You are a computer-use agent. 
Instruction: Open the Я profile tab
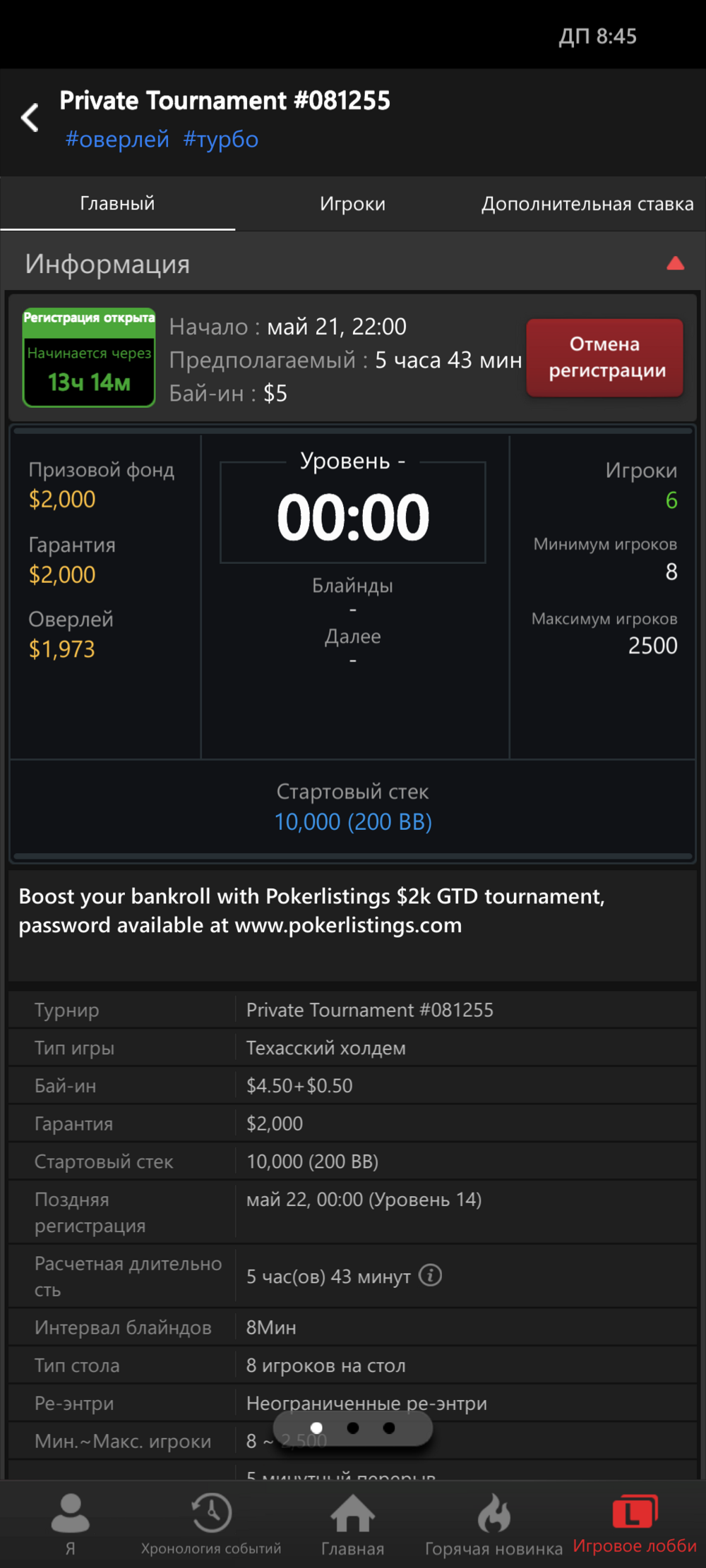[x=70, y=1524]
